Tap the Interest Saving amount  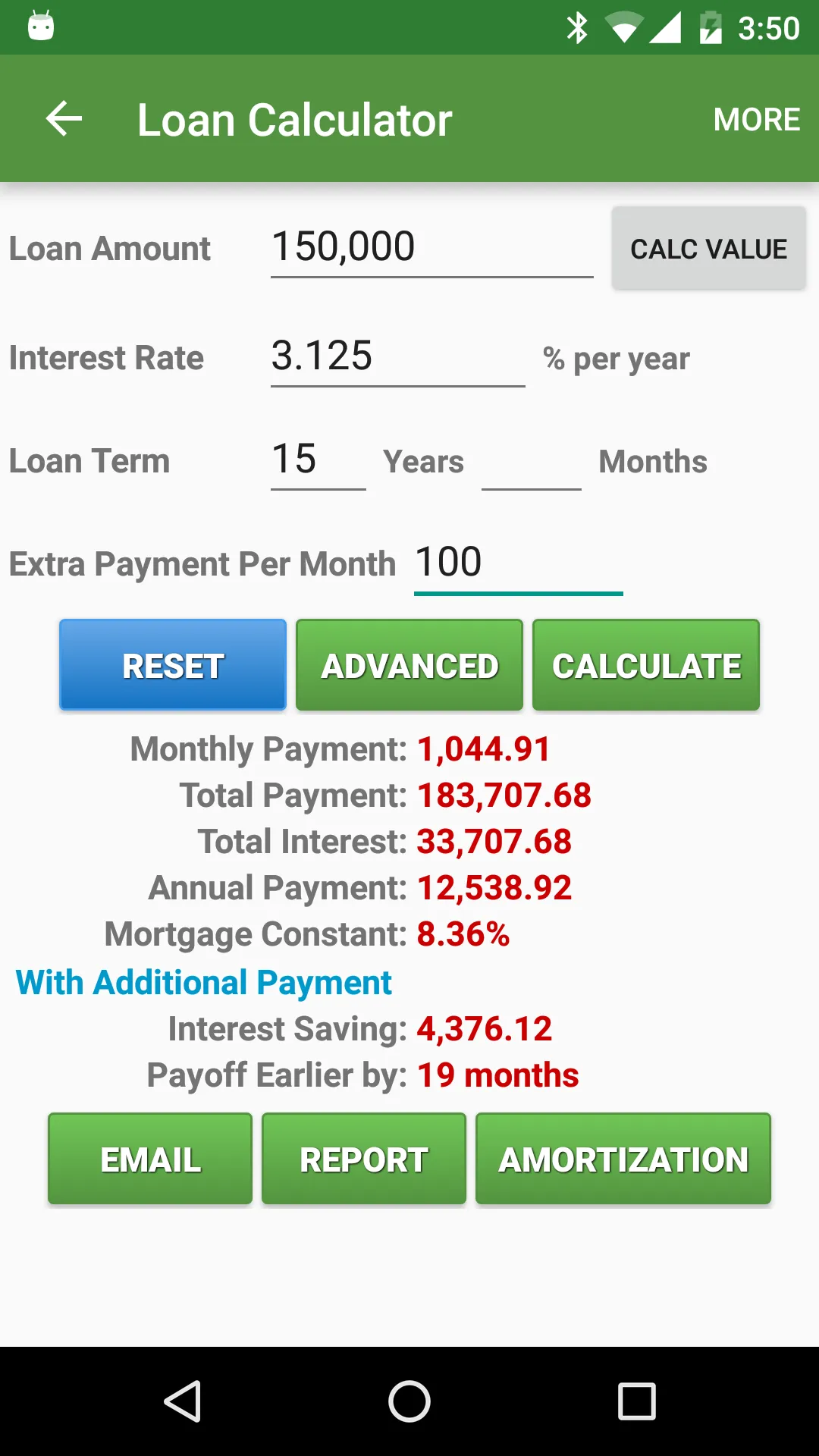(485, 1029)
